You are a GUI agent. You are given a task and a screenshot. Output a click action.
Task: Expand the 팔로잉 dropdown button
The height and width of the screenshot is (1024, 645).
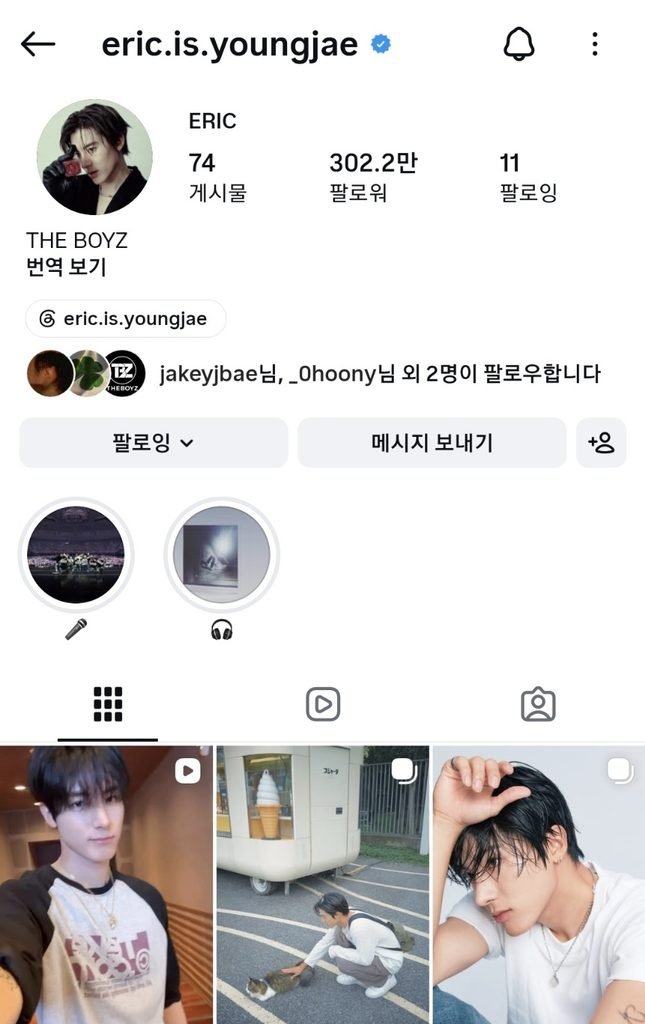(x=153, y=443)
